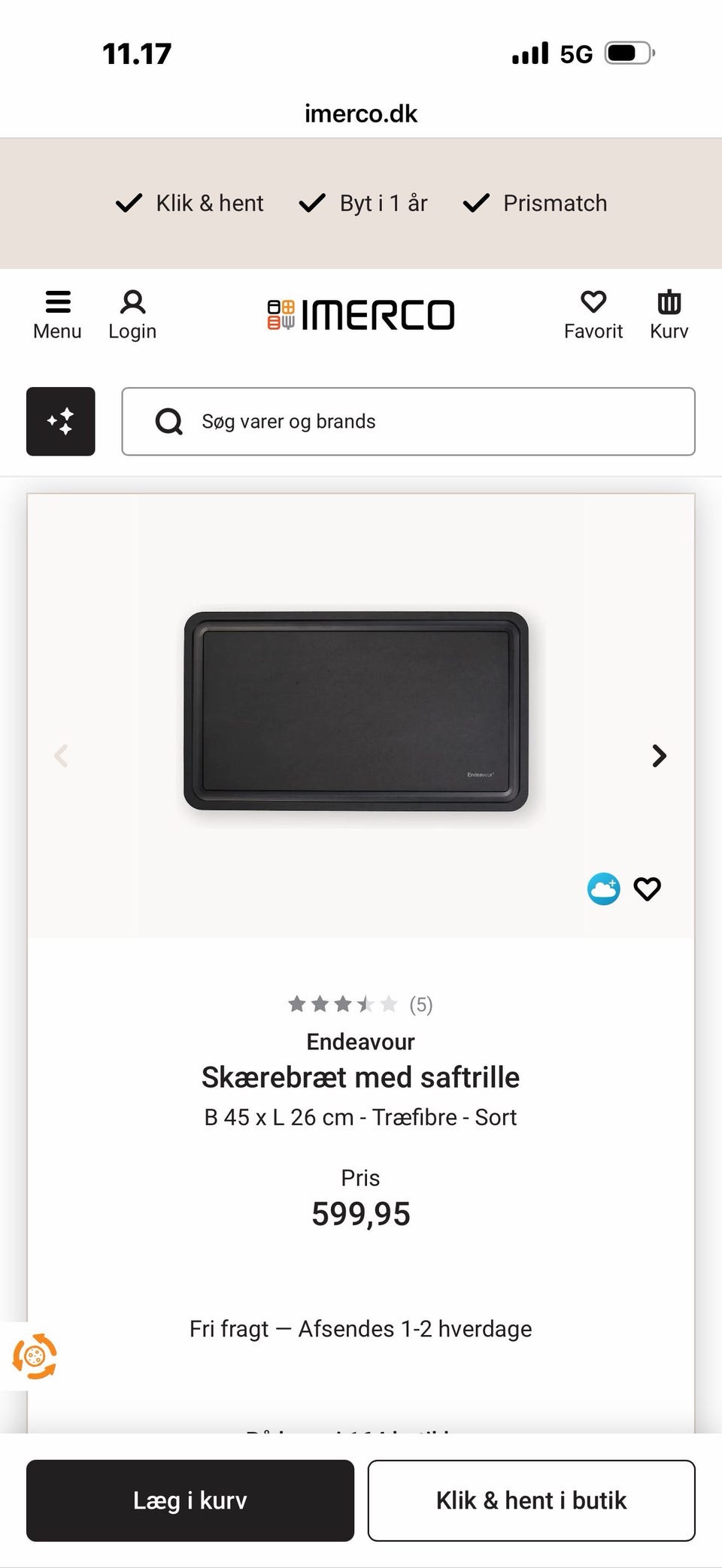Show previous product image with left arrow
Viewport: 722px width, 1568px height.
click(x=61, y=755)
